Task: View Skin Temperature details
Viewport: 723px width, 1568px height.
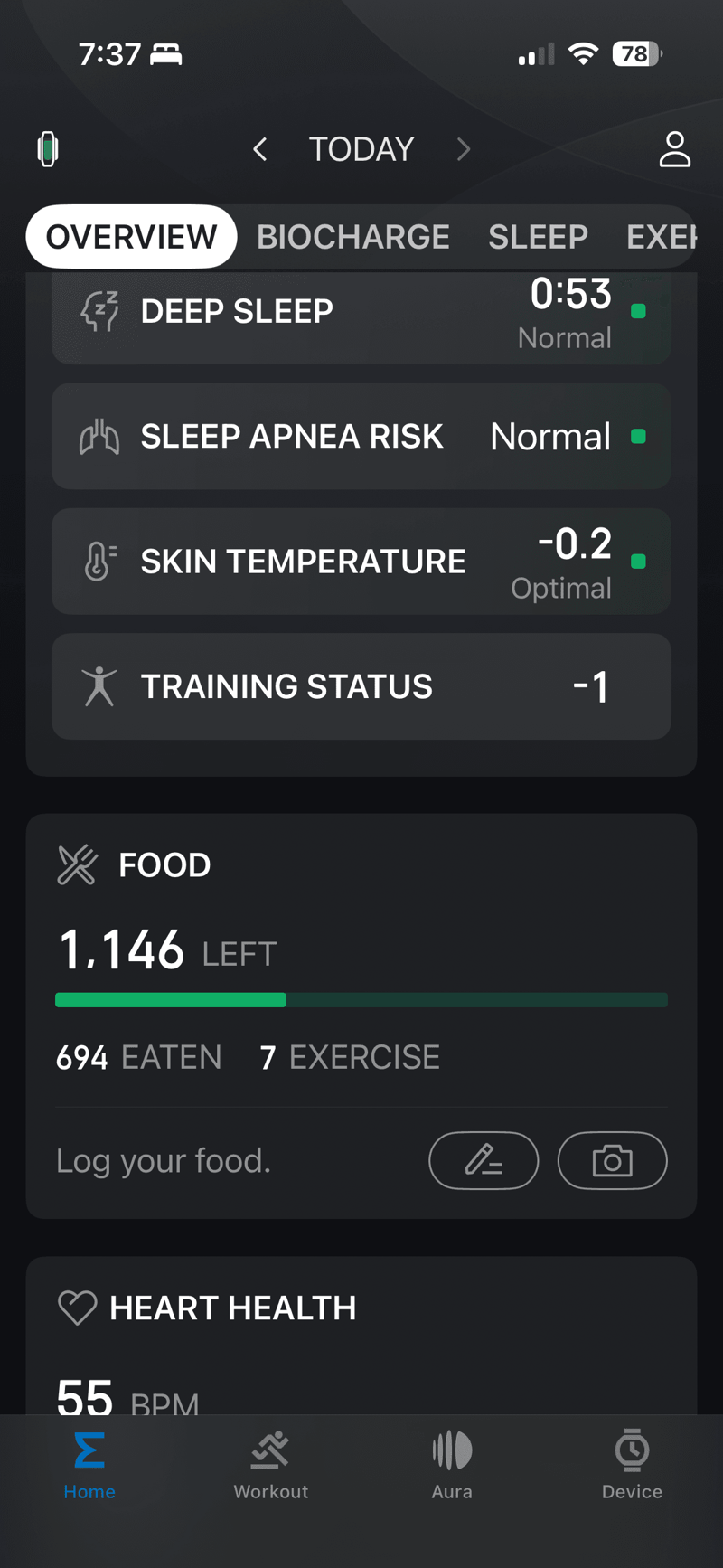Action: pyautogui.click(x=361, y=562)
